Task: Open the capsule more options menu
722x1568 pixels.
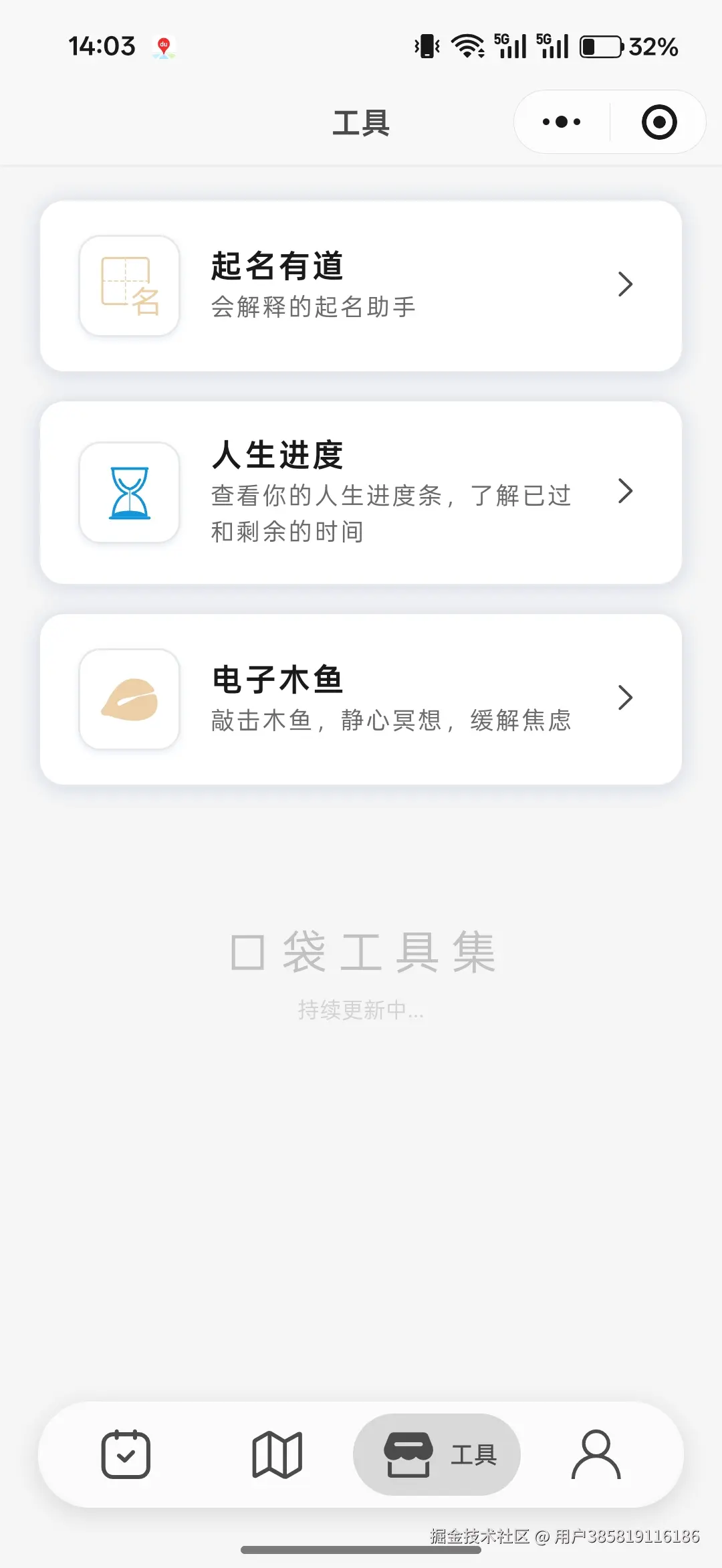Action: (560, 122)
